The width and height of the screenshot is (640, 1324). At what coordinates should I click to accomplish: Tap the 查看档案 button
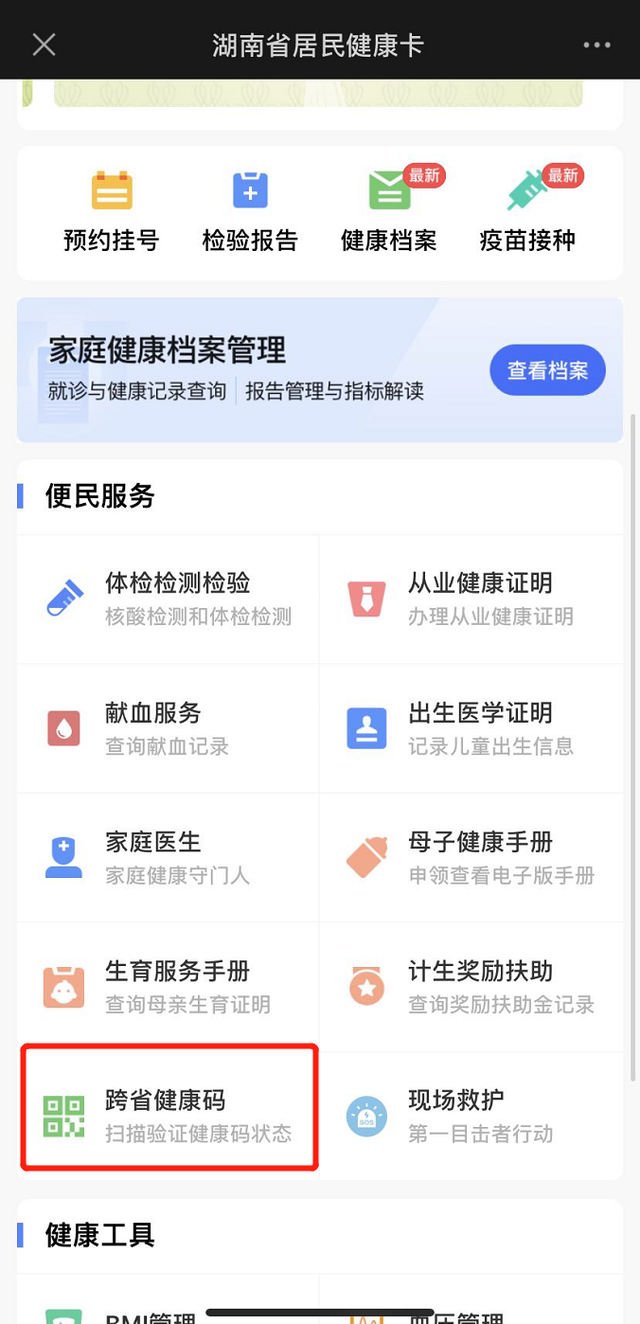(x=547, y=371)
